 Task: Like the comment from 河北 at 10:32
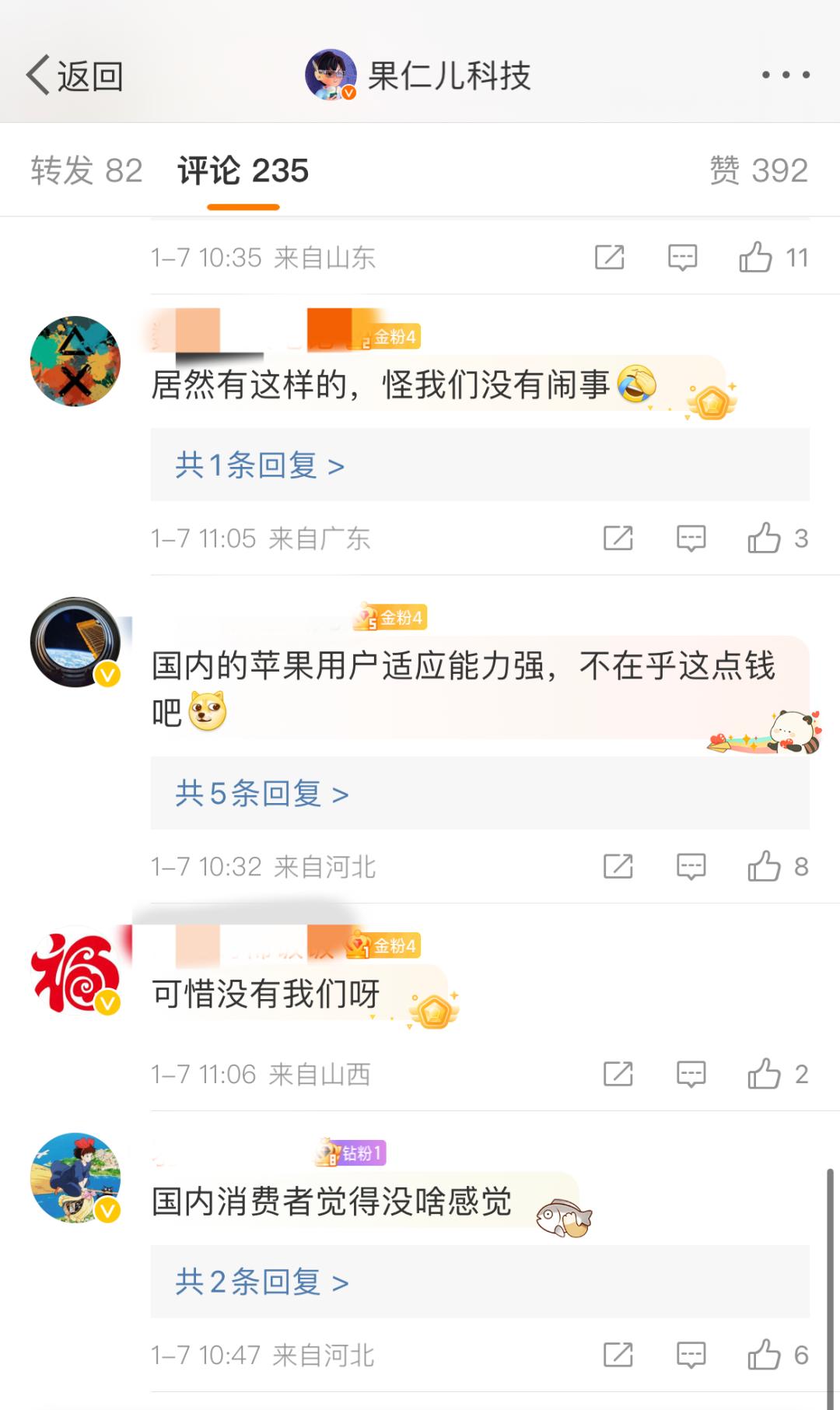(x=777, y=866)
